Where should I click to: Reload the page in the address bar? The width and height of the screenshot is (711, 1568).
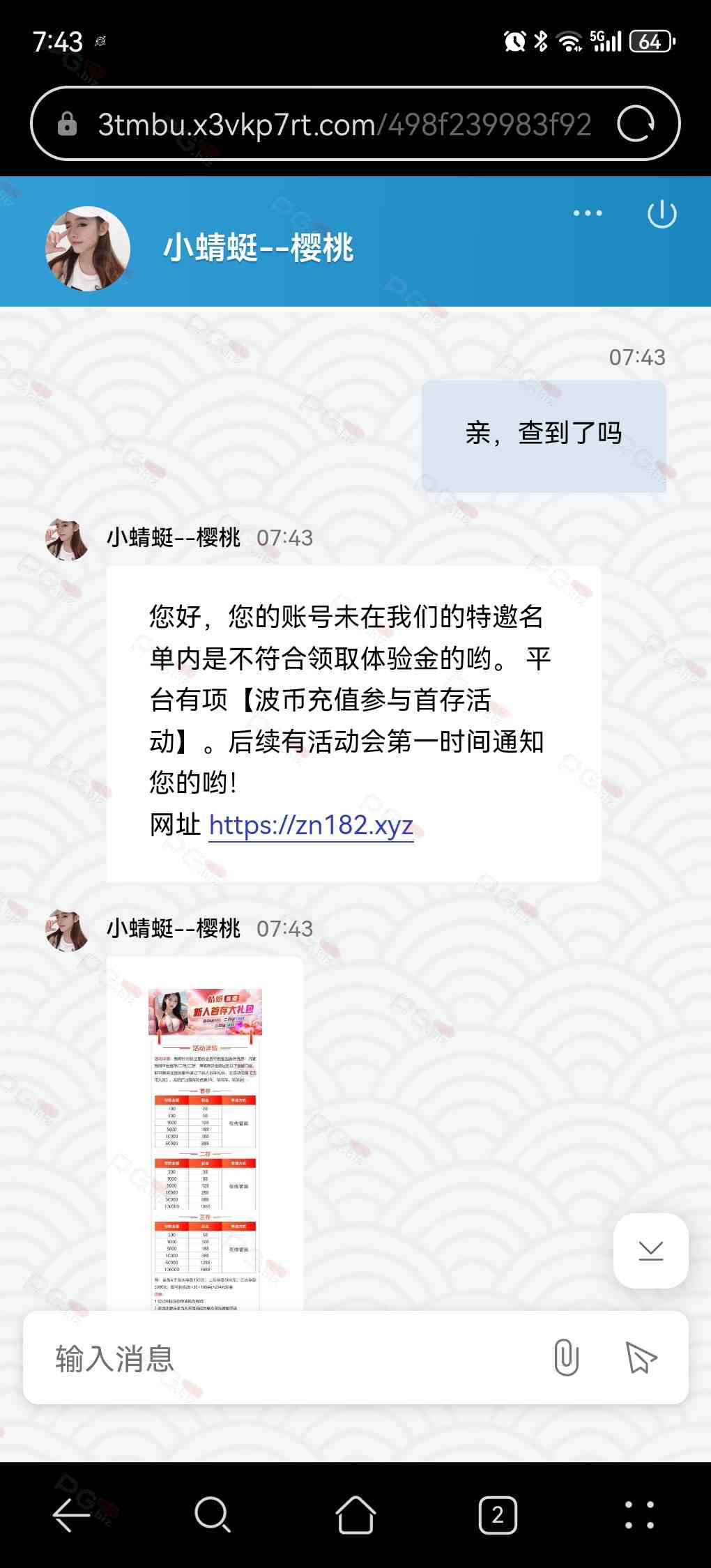coord(636,124)
